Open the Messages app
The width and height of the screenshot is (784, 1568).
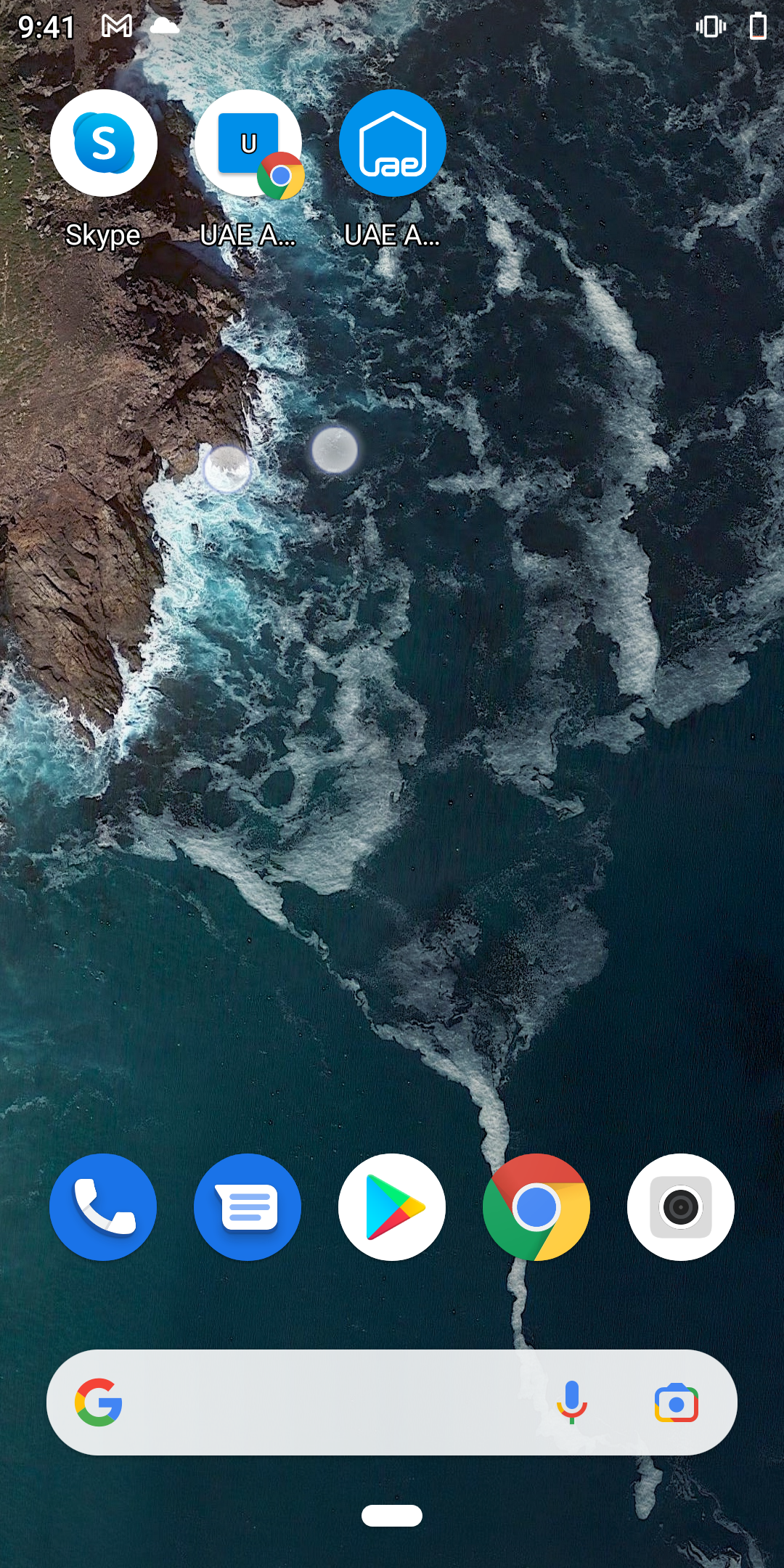click(x=248, y=1207)
